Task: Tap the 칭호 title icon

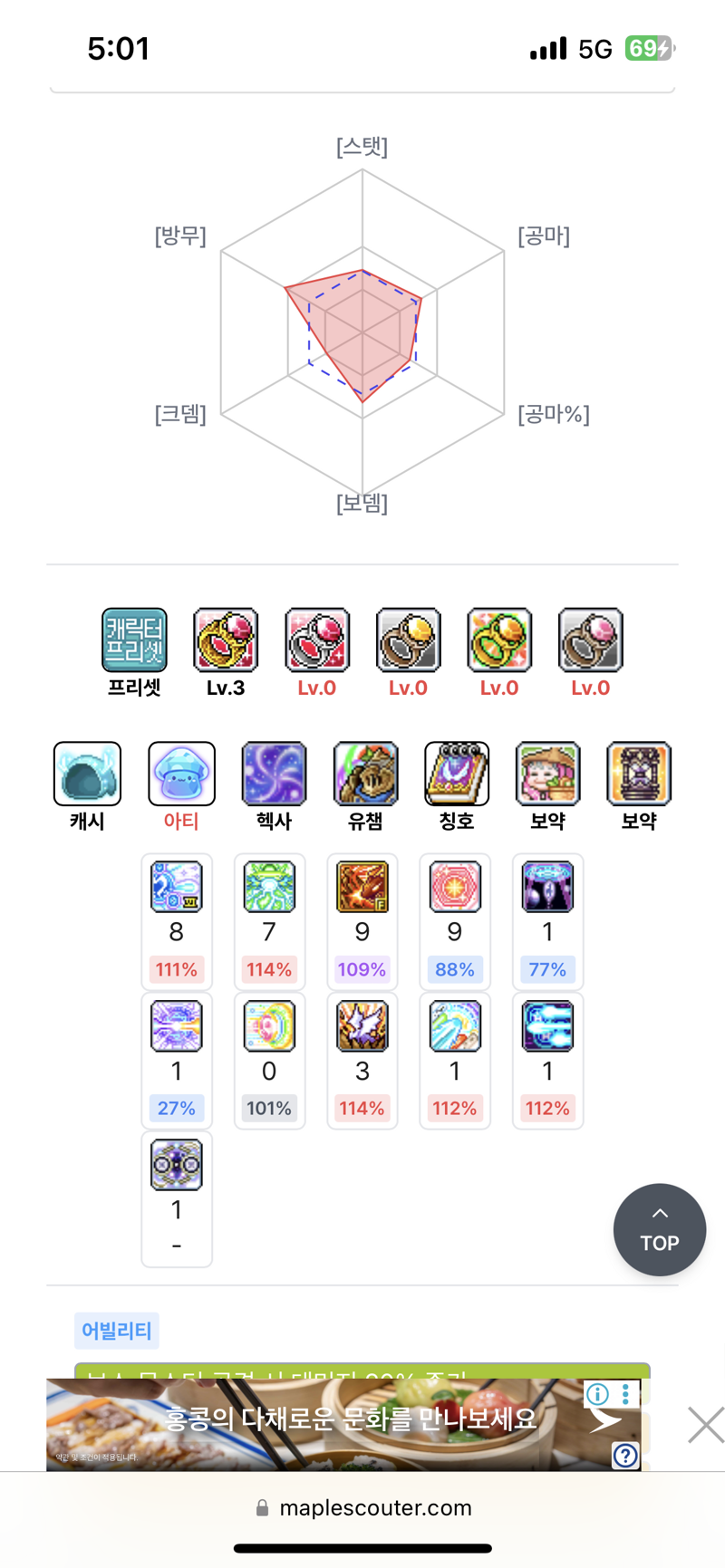Action: coord(457,774)
